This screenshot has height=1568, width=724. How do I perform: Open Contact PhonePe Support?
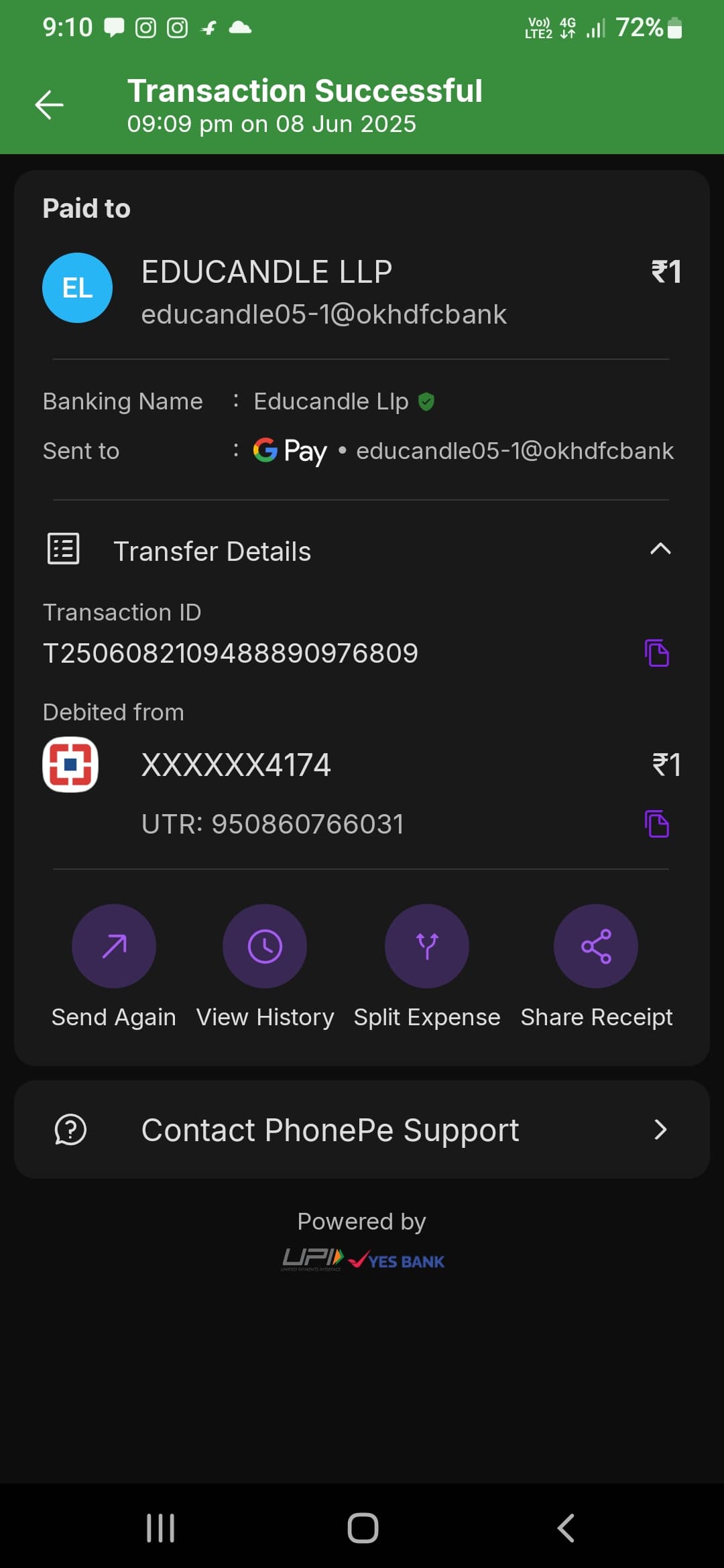point(362,1130)
